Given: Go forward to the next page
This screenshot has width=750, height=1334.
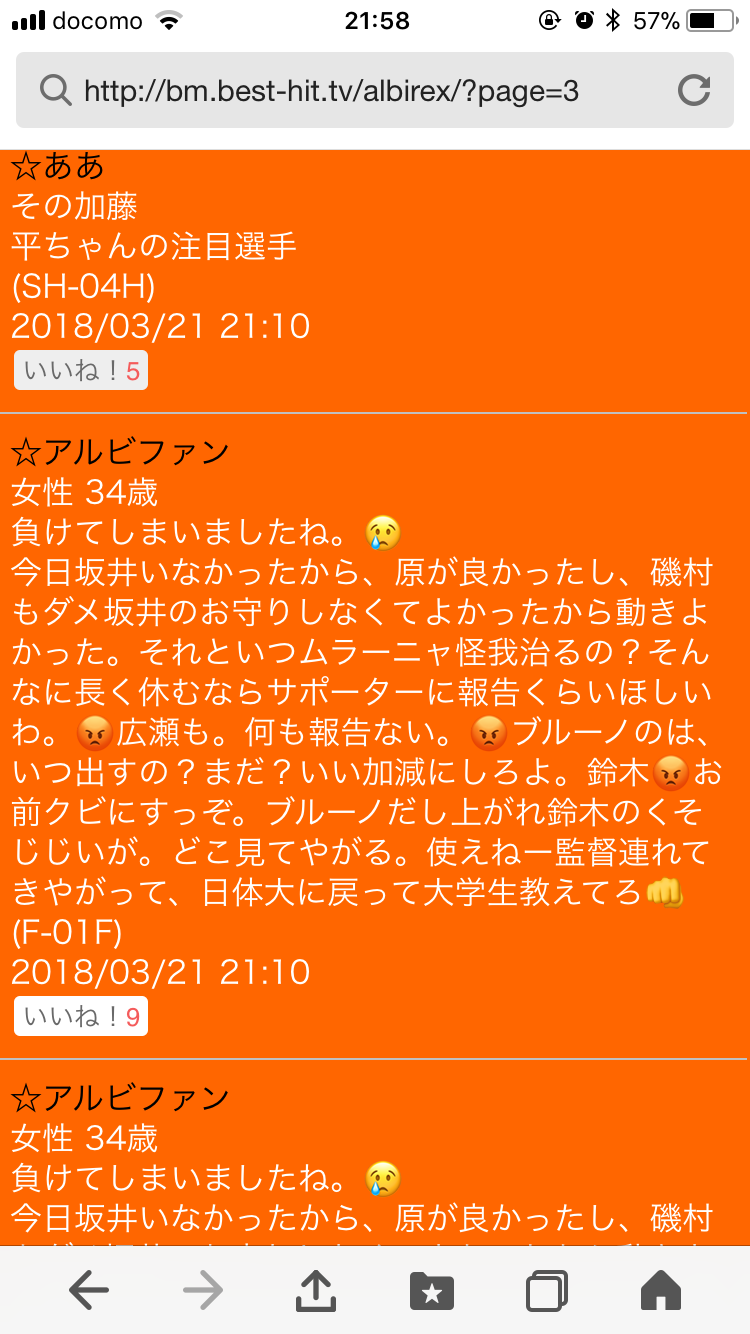Looking at the screenshot, I should coord(203,1291).
